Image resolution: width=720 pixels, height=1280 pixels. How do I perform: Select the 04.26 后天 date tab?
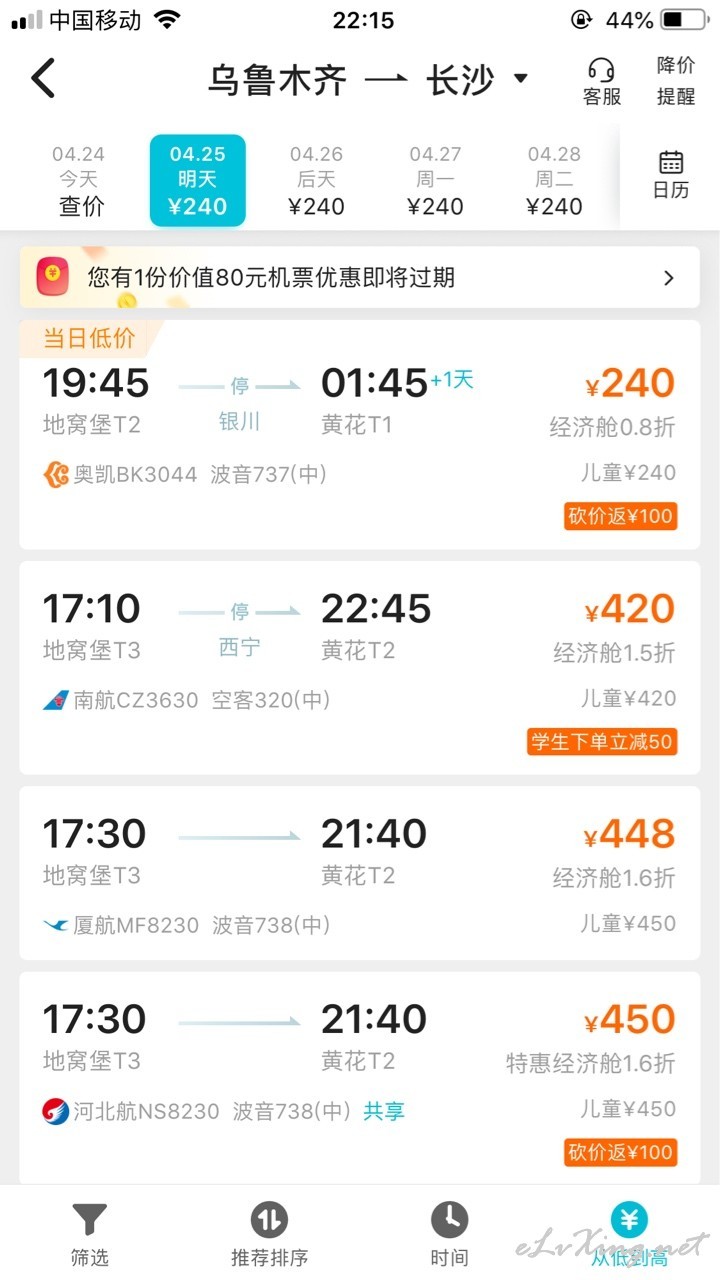(316, 181)
